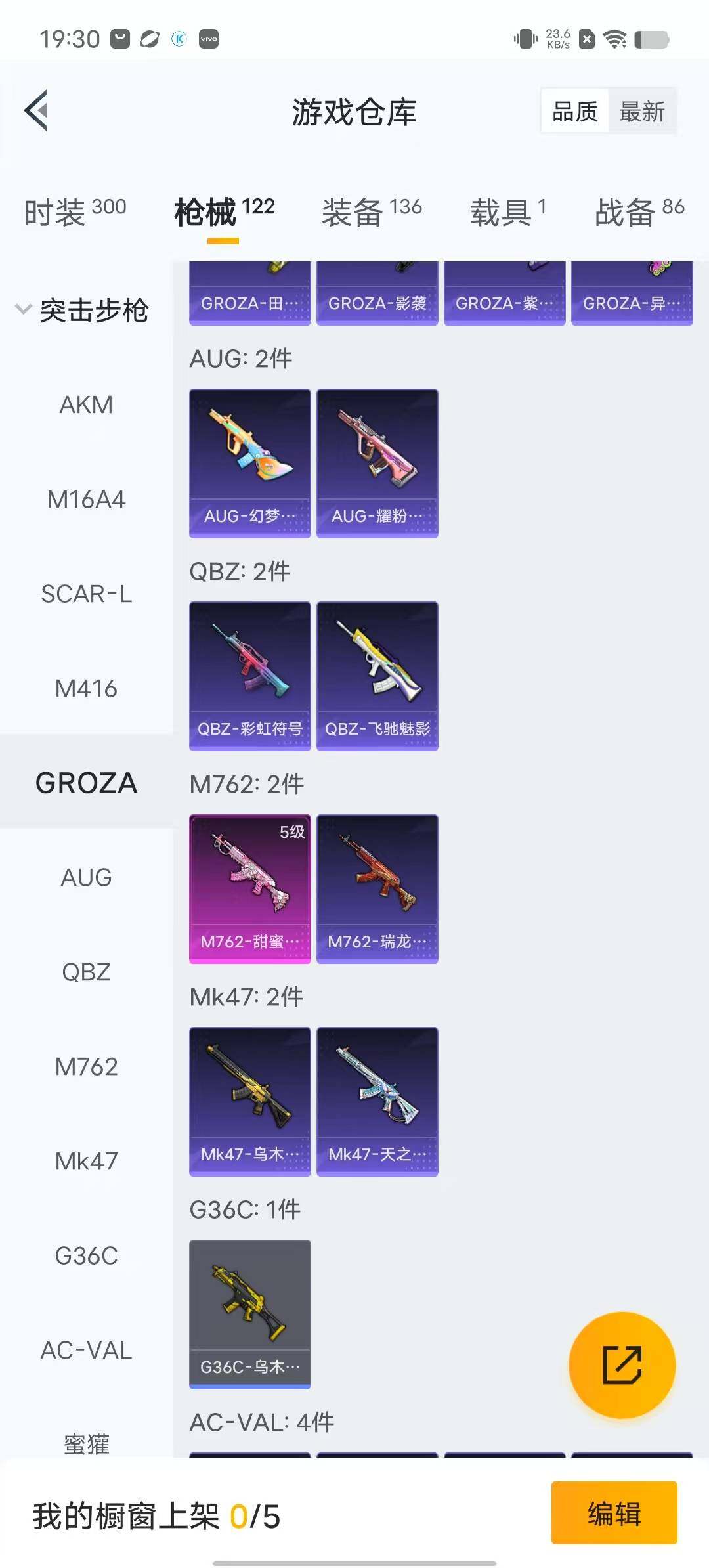Viewport: 709px width, 1568px height.
Task: Open the QBZ-飞驰魅影 skin tile
Action: (x=377, y=676)
